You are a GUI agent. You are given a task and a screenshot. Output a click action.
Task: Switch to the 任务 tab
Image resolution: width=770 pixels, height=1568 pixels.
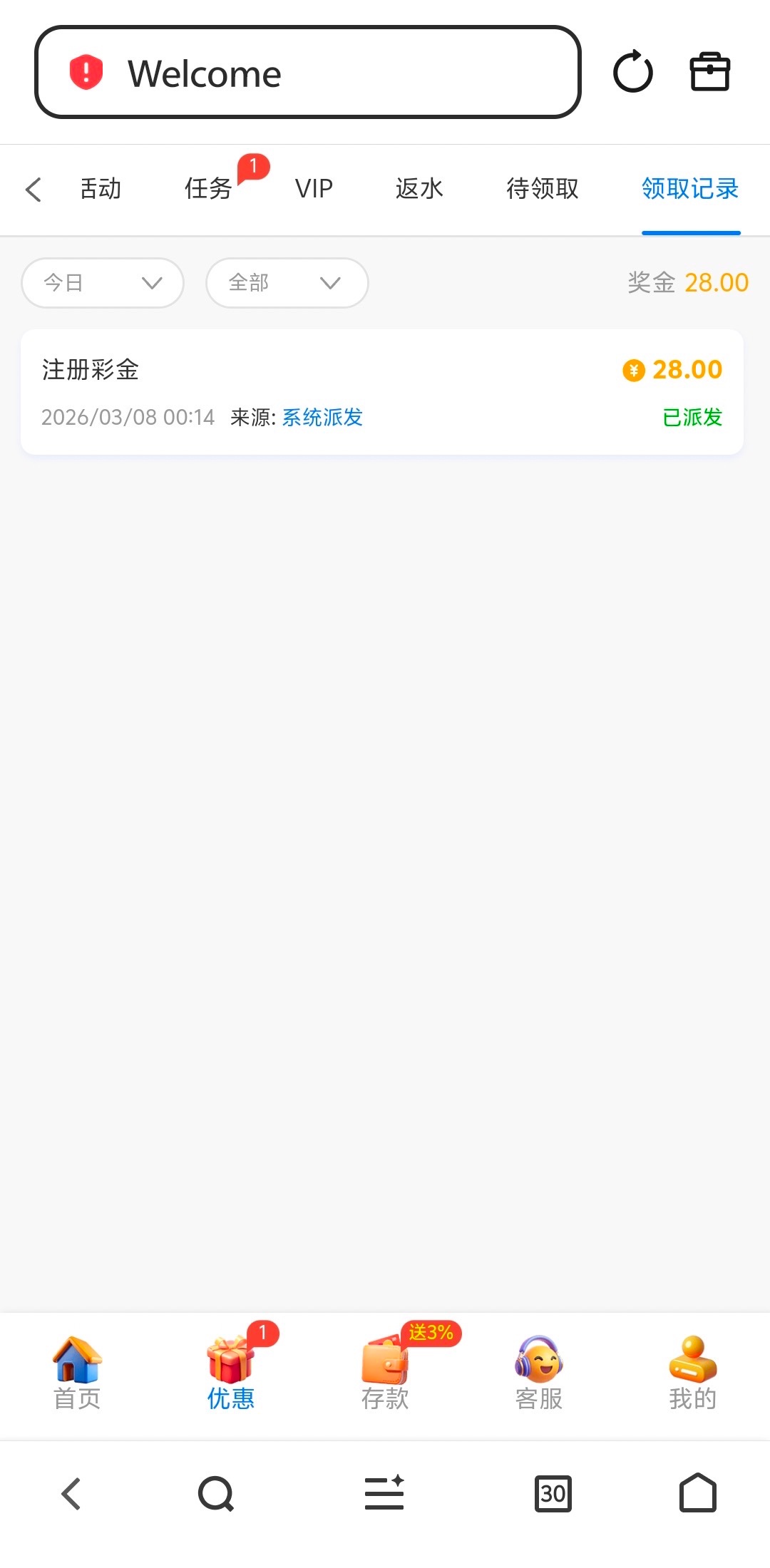208,189
